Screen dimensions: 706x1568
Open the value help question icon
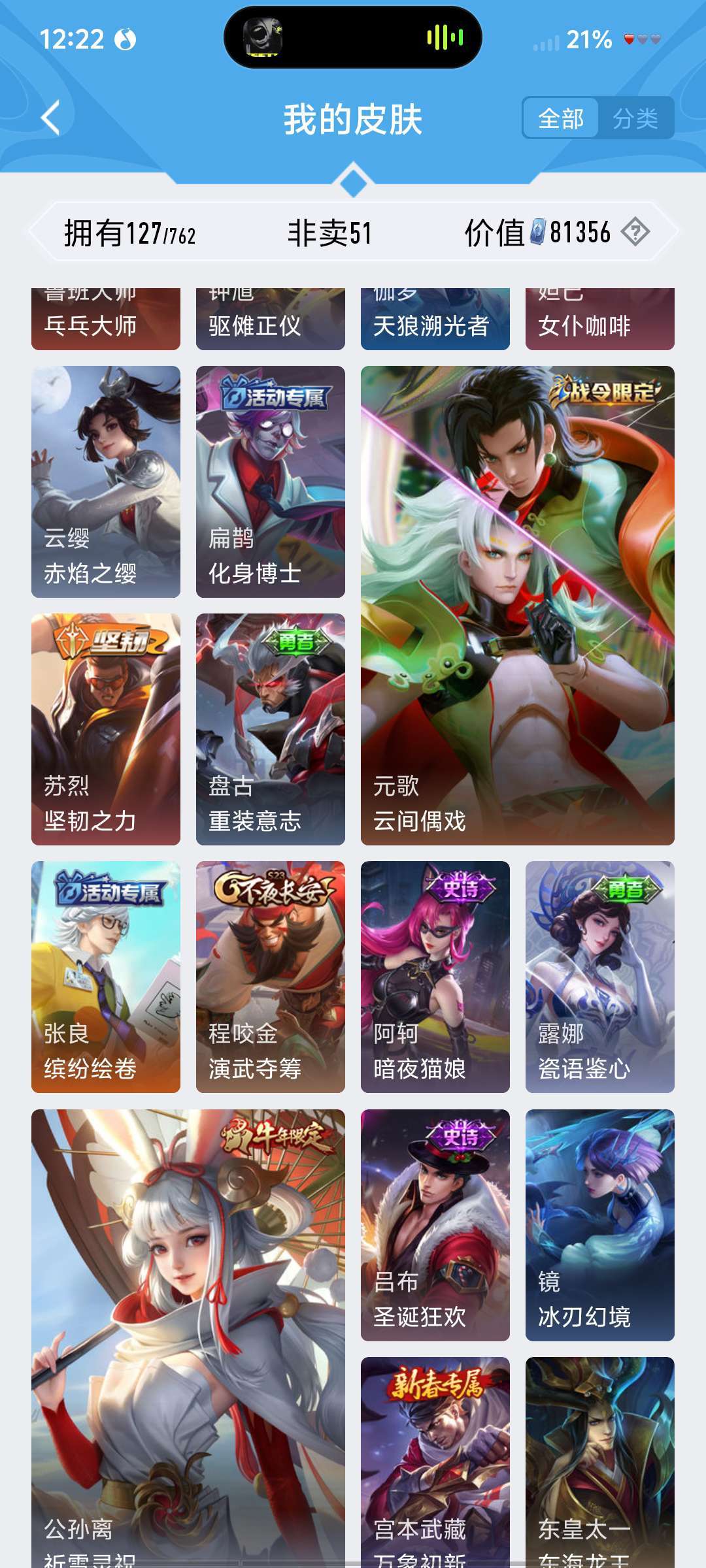635,232
